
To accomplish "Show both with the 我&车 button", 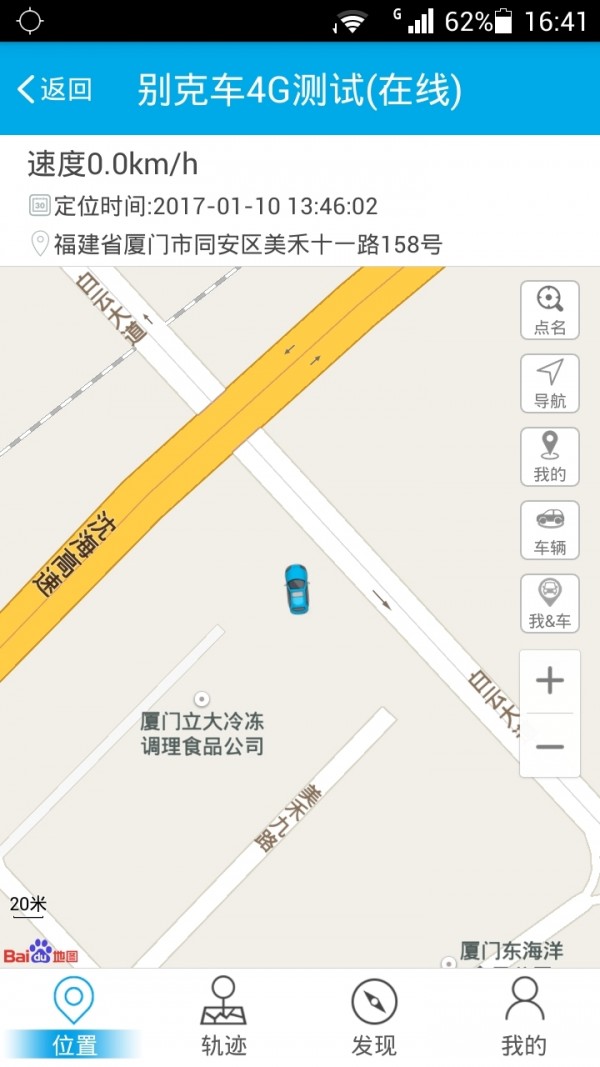I will tap(550, 604).
